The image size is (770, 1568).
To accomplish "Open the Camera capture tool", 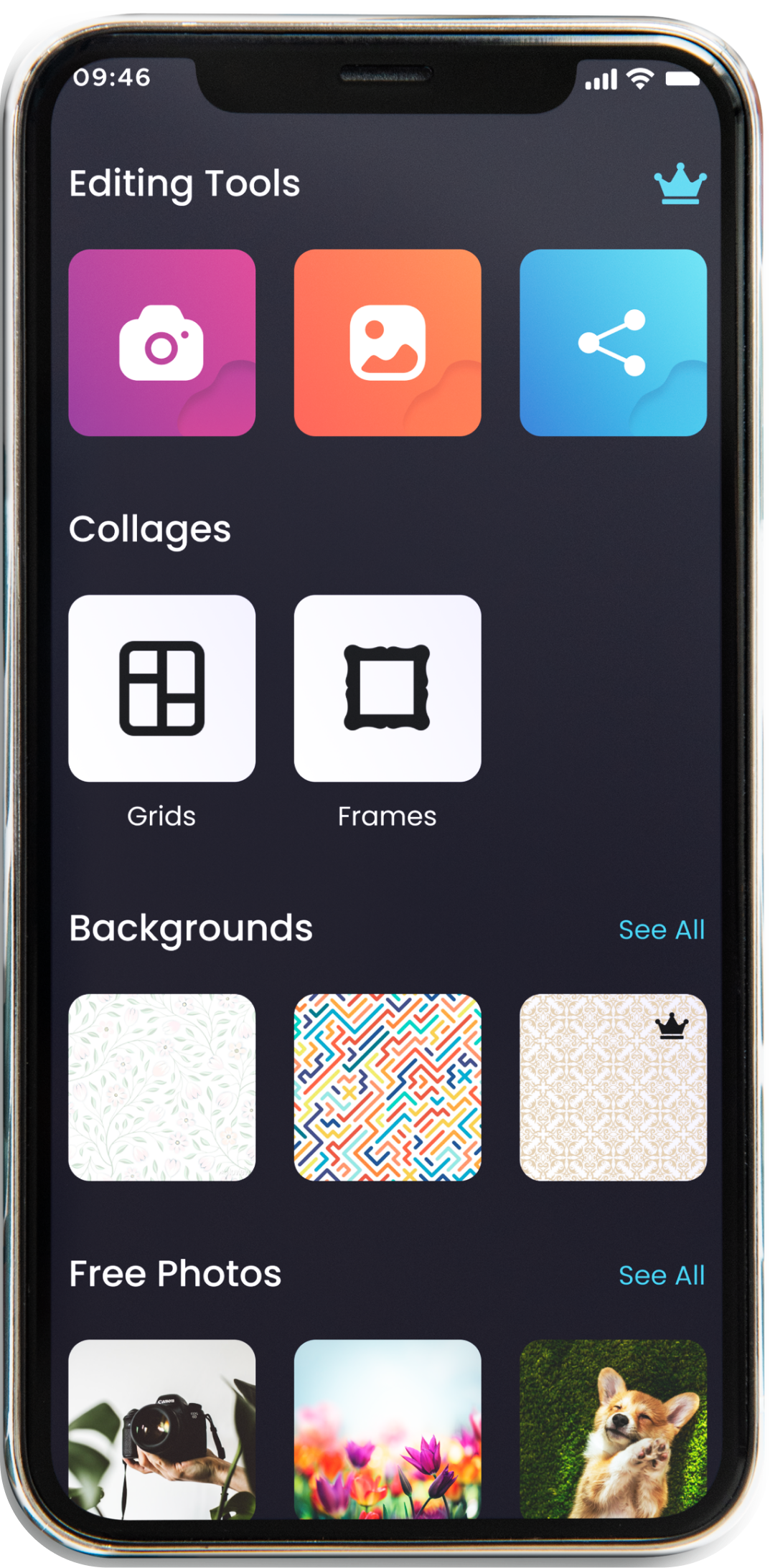I will tap(162, 342).
